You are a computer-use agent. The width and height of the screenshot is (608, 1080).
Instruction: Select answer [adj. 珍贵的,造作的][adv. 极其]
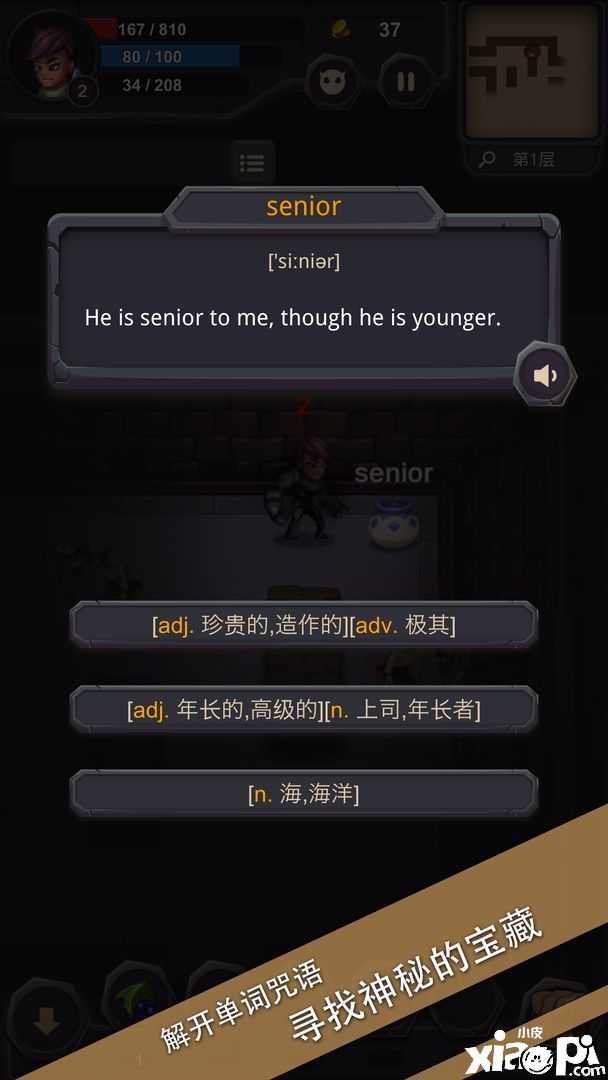(304, 626)
